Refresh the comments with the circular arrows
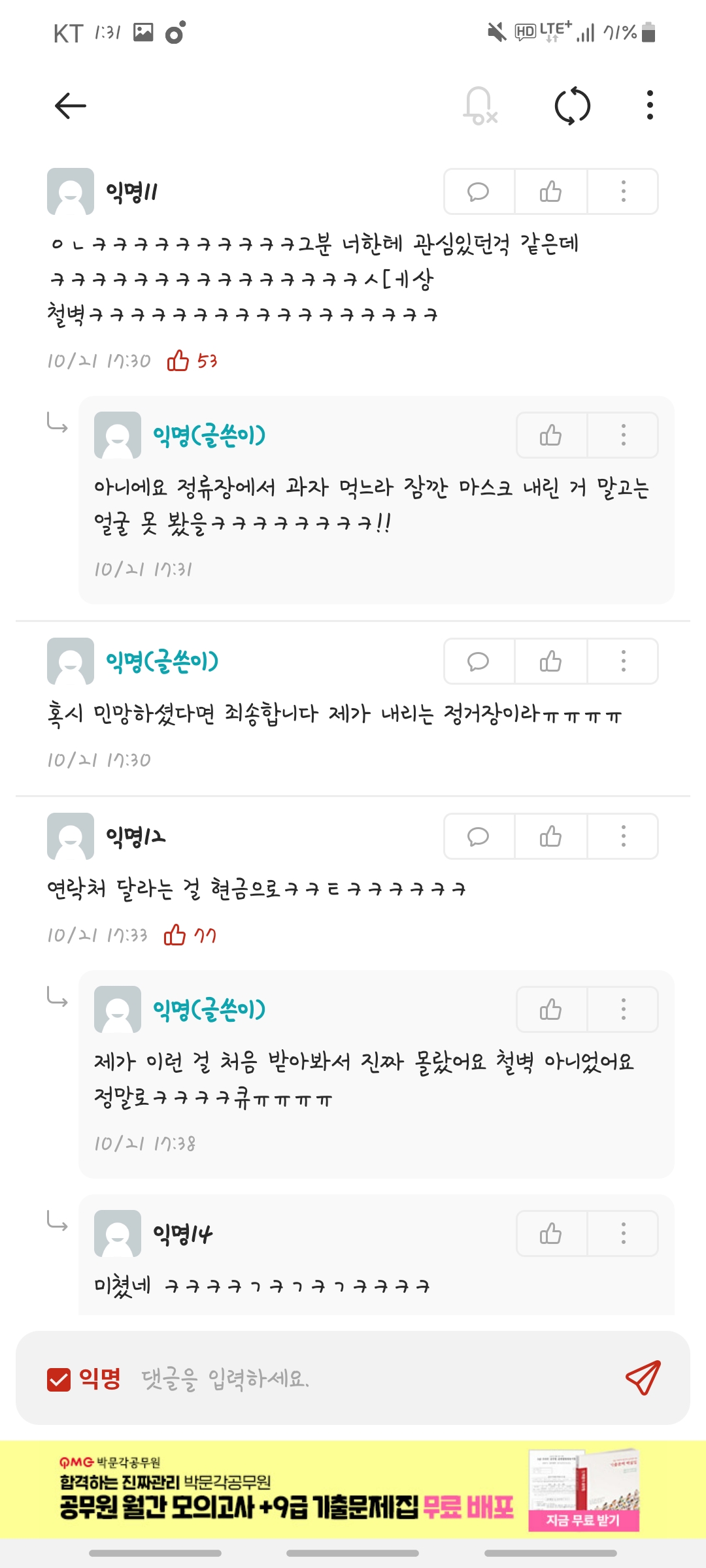 point(573,106)
